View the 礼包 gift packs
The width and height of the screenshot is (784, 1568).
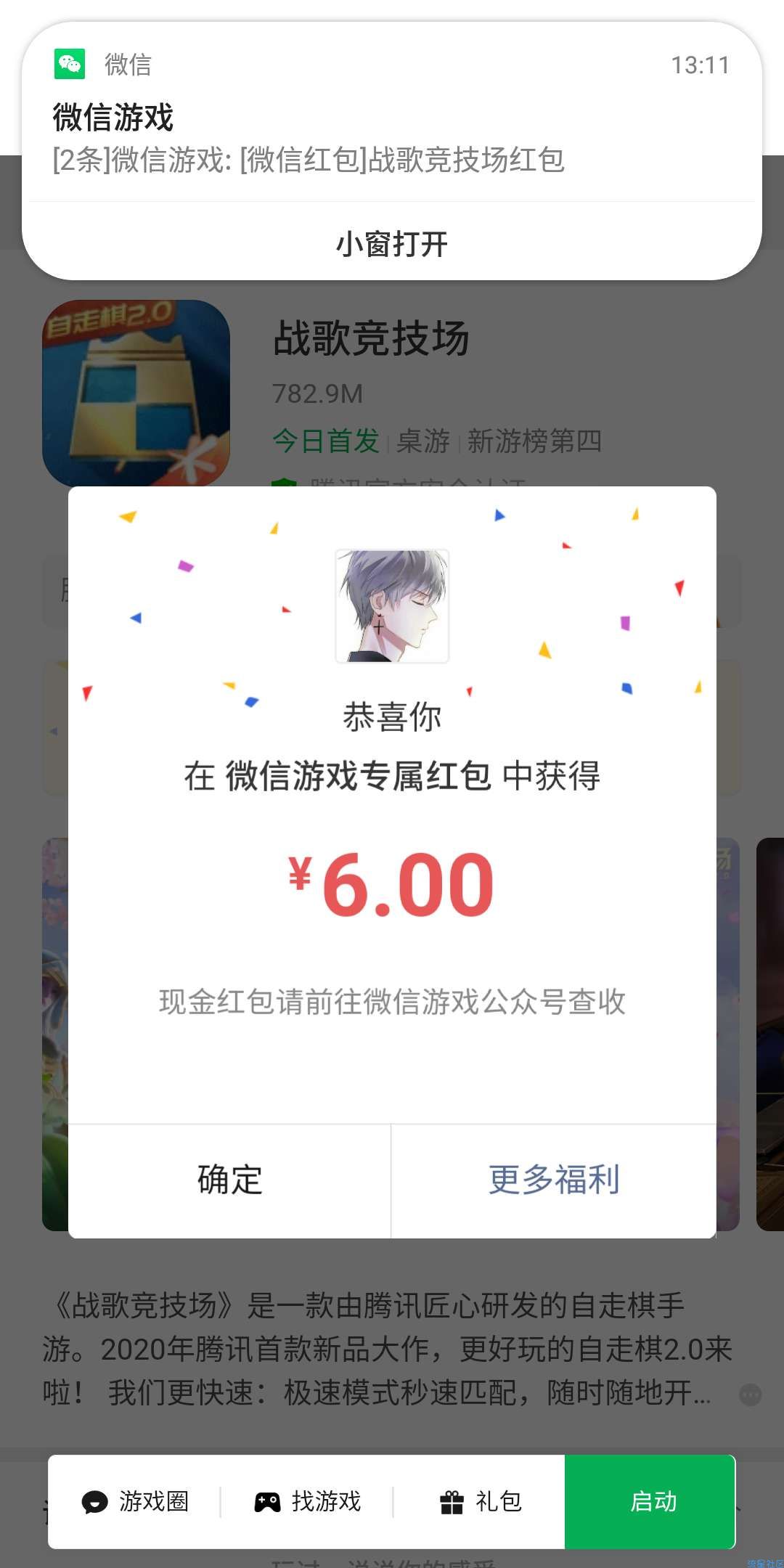click(x=481, y=1501)
